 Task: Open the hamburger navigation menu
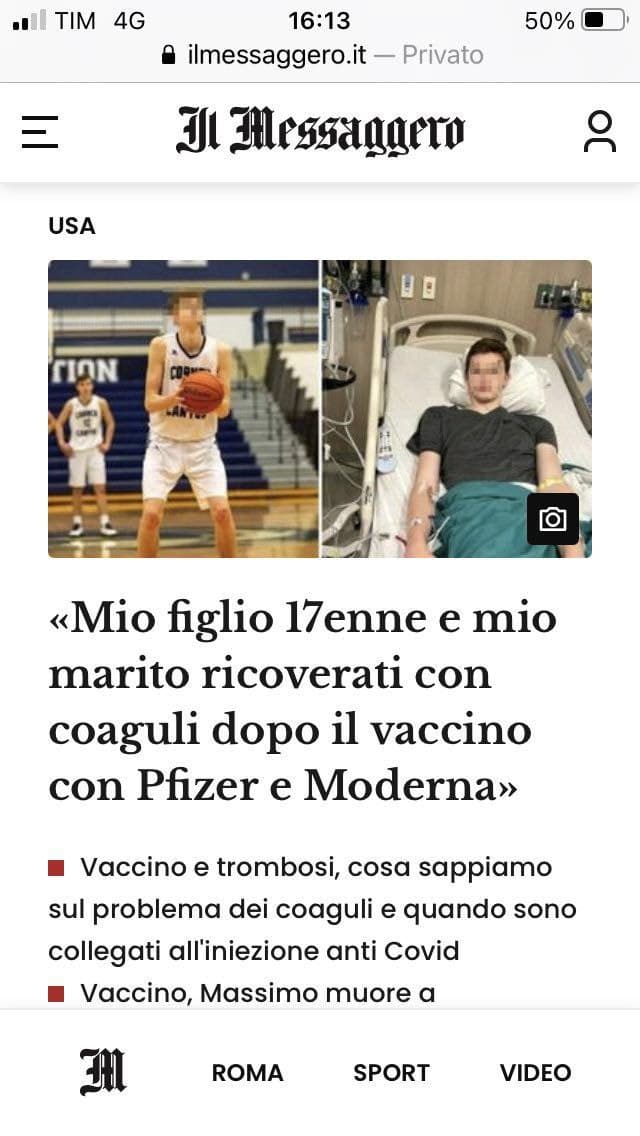pyautogui.click(x=40, y=132)
